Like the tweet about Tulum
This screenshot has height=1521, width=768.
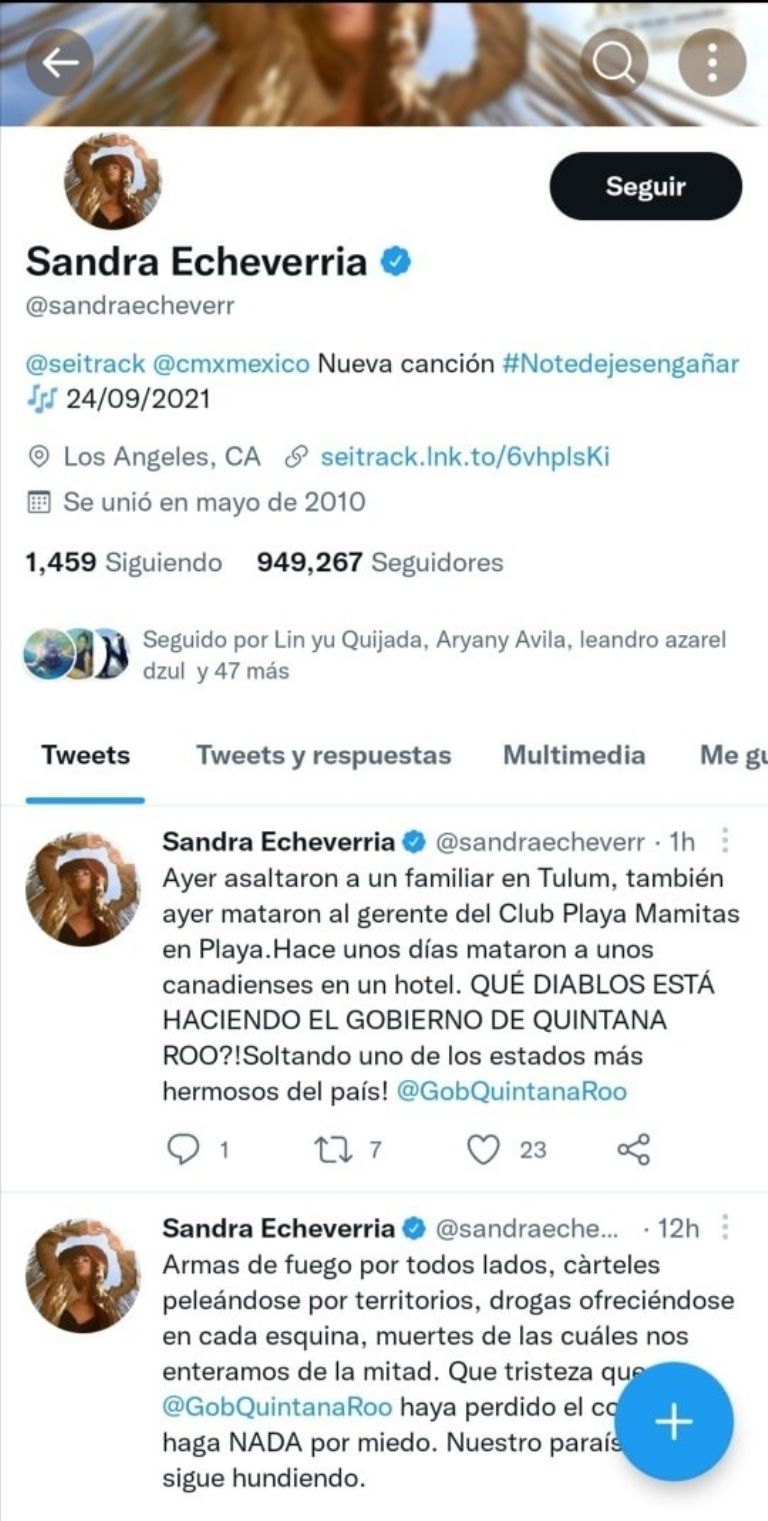(484, 1150)
